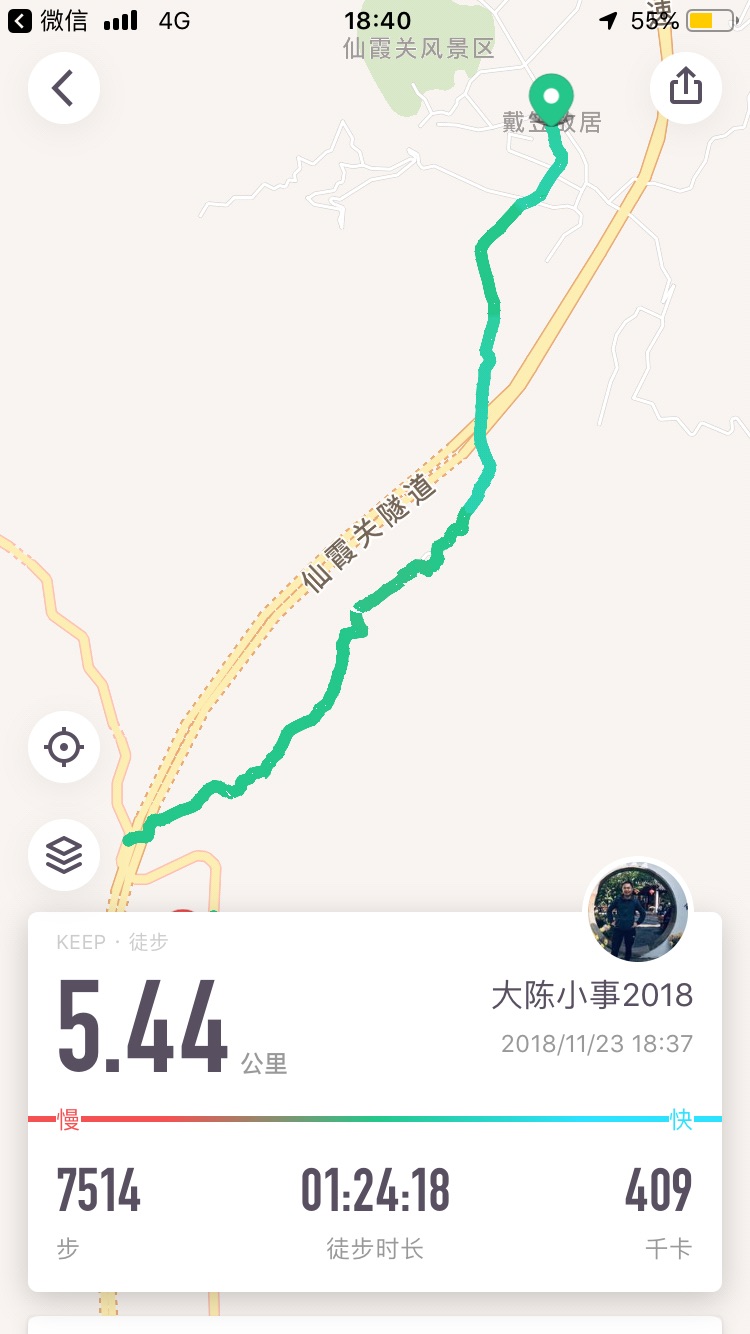Viewport: 750px width, 1334px height.
Task: Tap the pace gradient bar between 慢 and 快
Action: click(375, 1120)
